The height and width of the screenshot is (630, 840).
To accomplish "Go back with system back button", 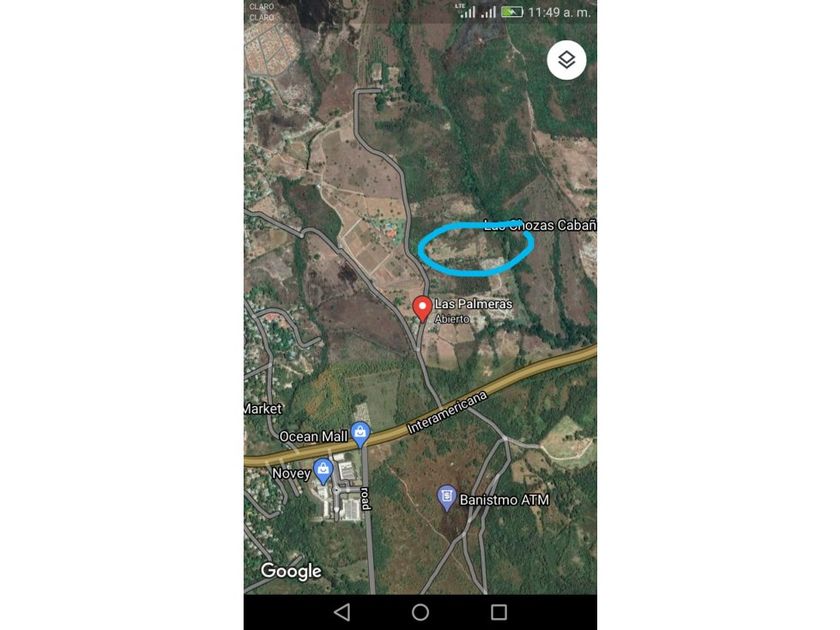I will click(x=342, y=612).
